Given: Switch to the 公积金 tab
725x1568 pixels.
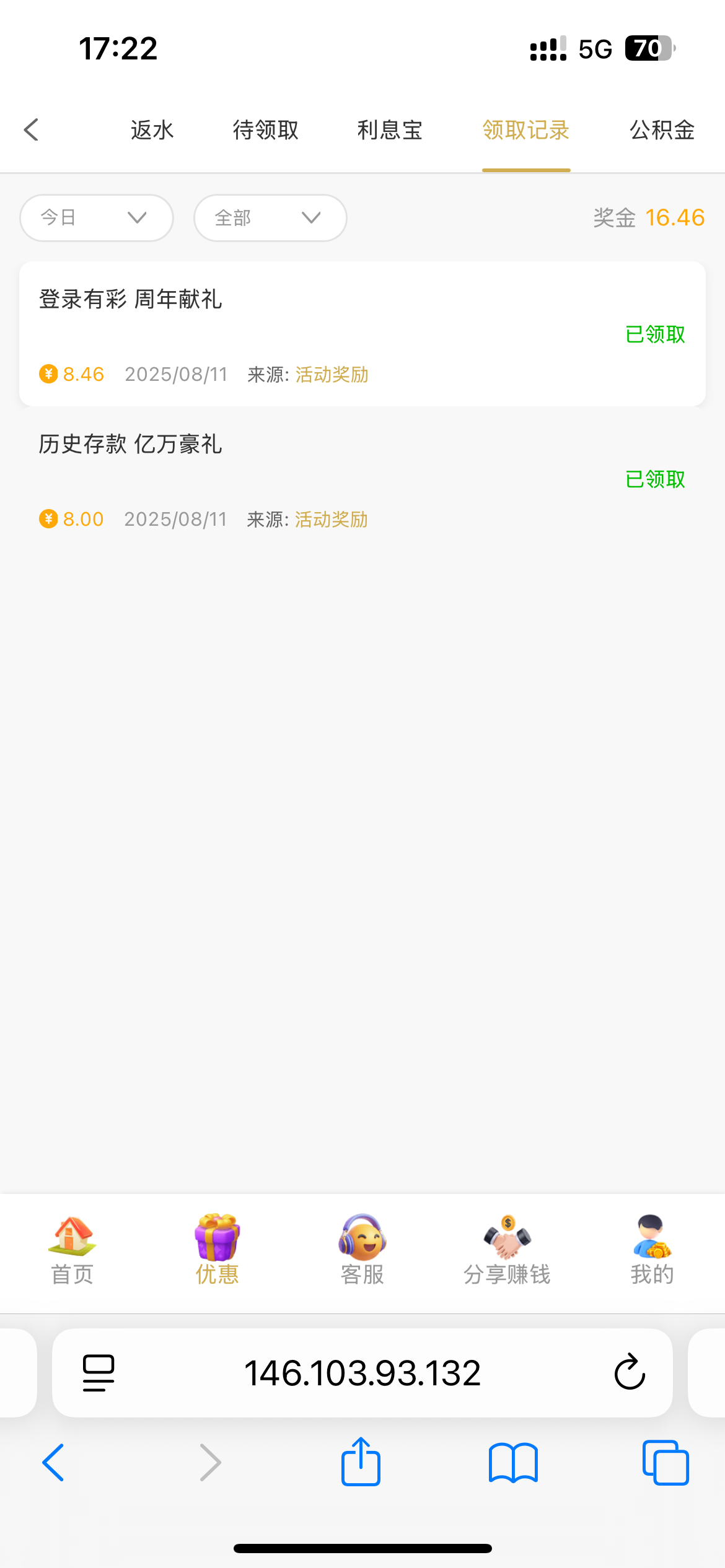Looking at the screenshot, I should point(661,130).
